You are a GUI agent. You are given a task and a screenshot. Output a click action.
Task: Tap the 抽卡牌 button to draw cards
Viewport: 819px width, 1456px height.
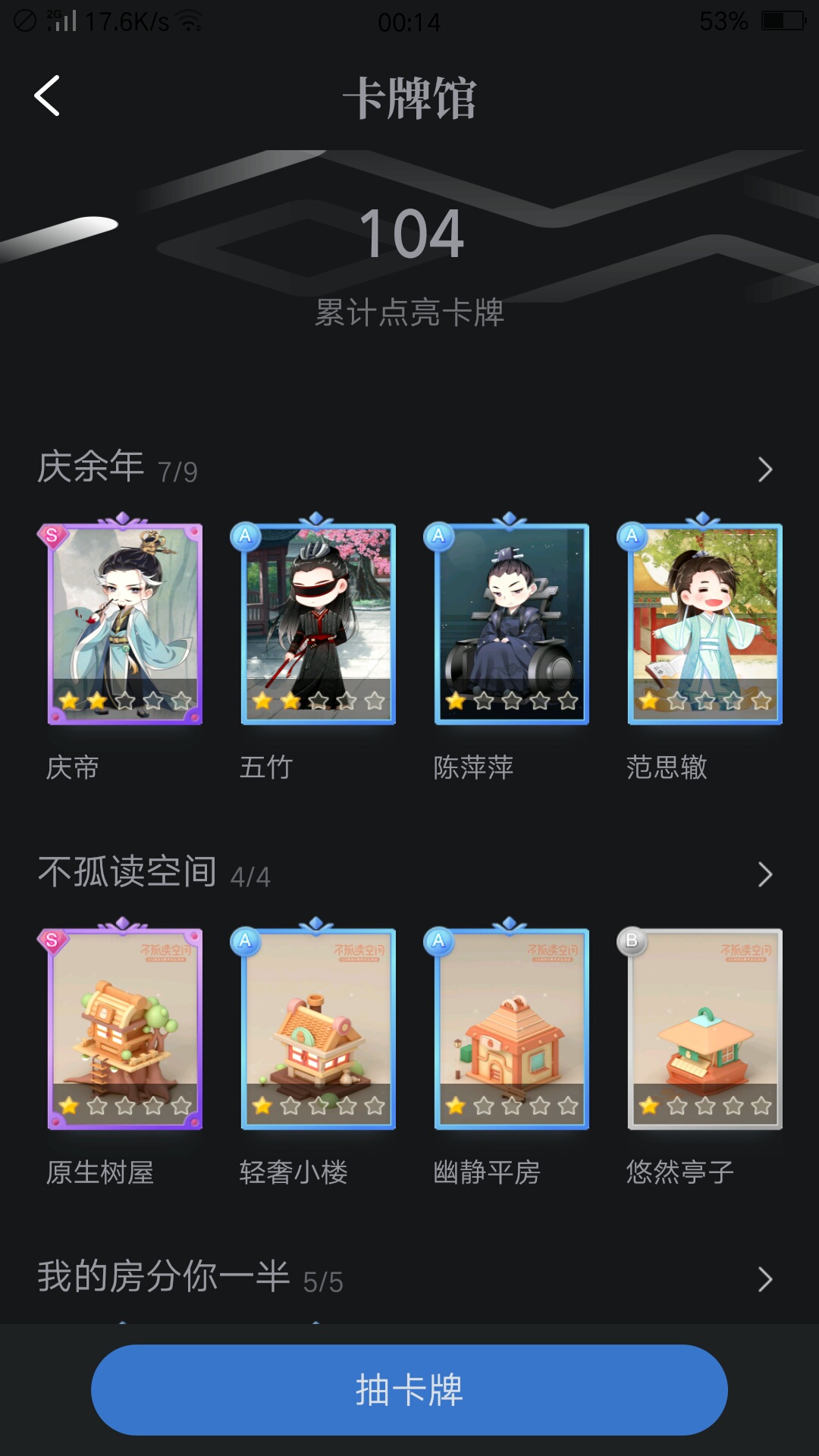coord(409,1389)
